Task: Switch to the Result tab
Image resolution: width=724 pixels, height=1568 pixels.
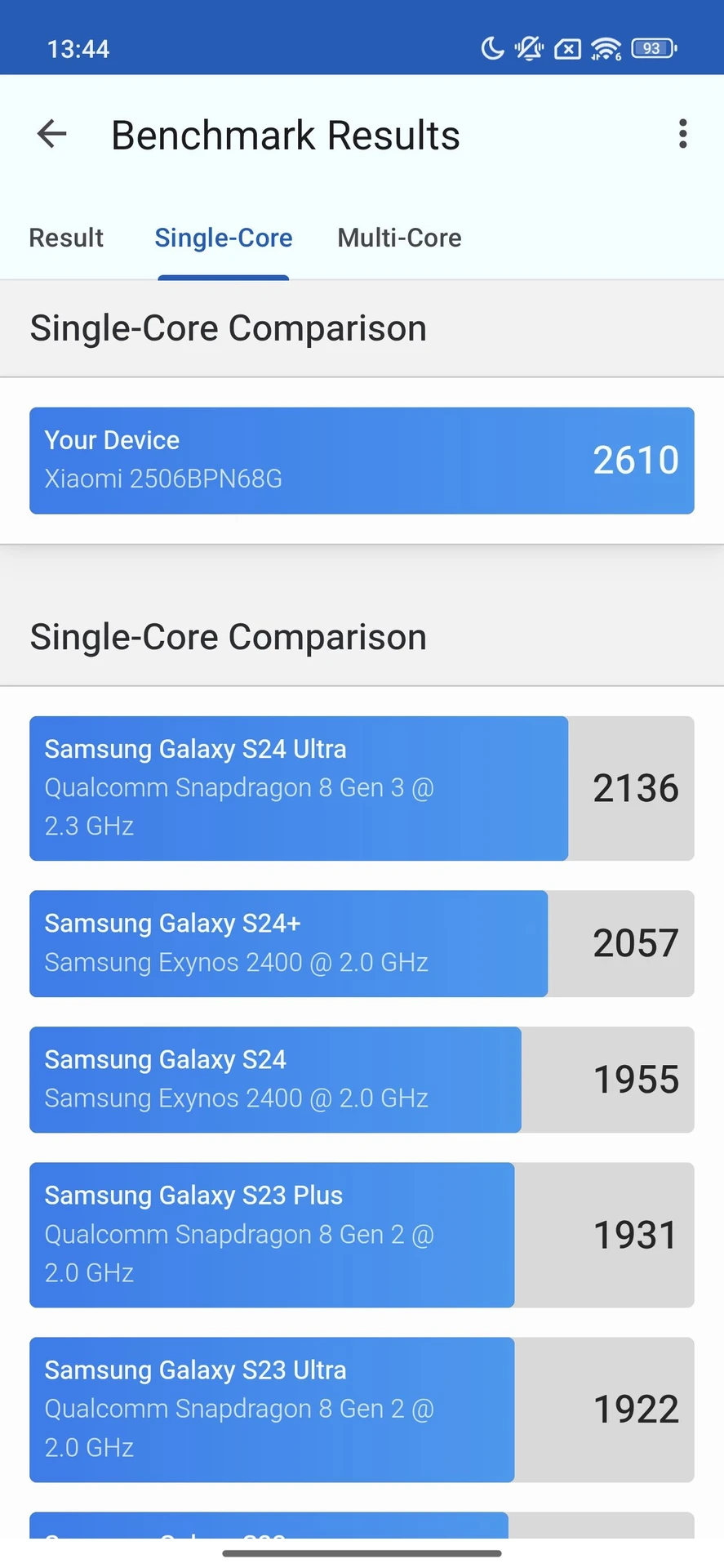Action: pyautogui.click(x=66, y=238)
